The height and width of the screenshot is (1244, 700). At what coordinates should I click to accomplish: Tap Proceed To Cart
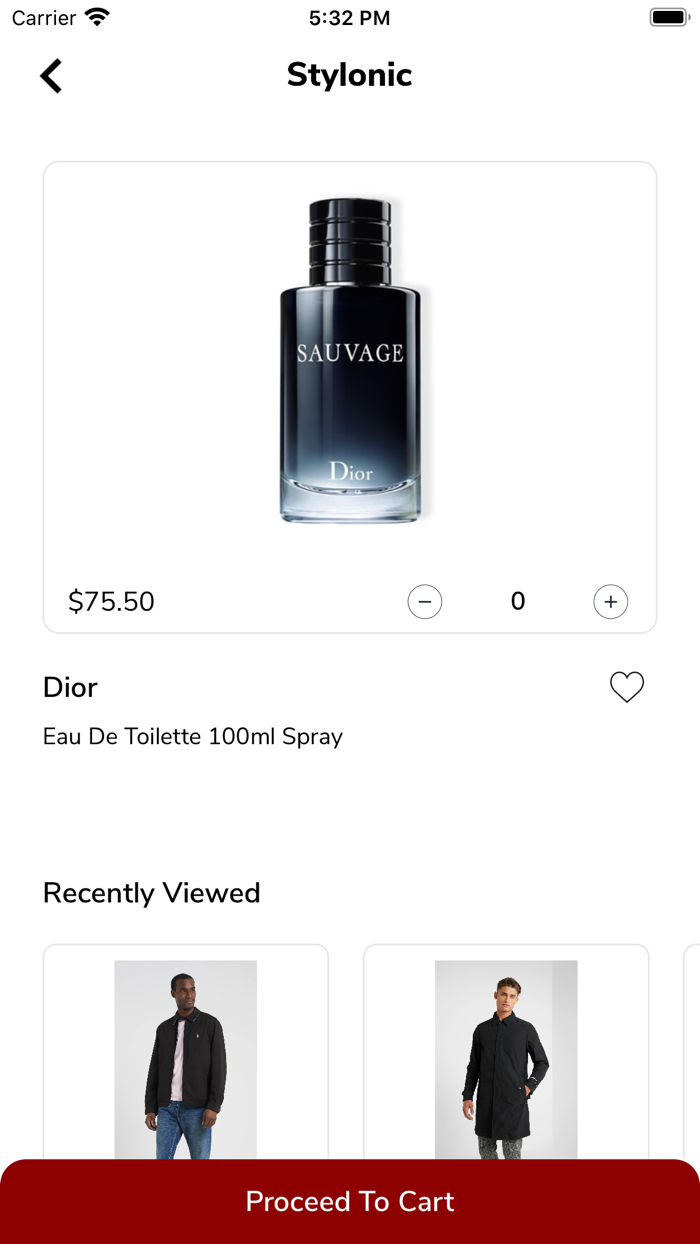tap(350, 1201)
